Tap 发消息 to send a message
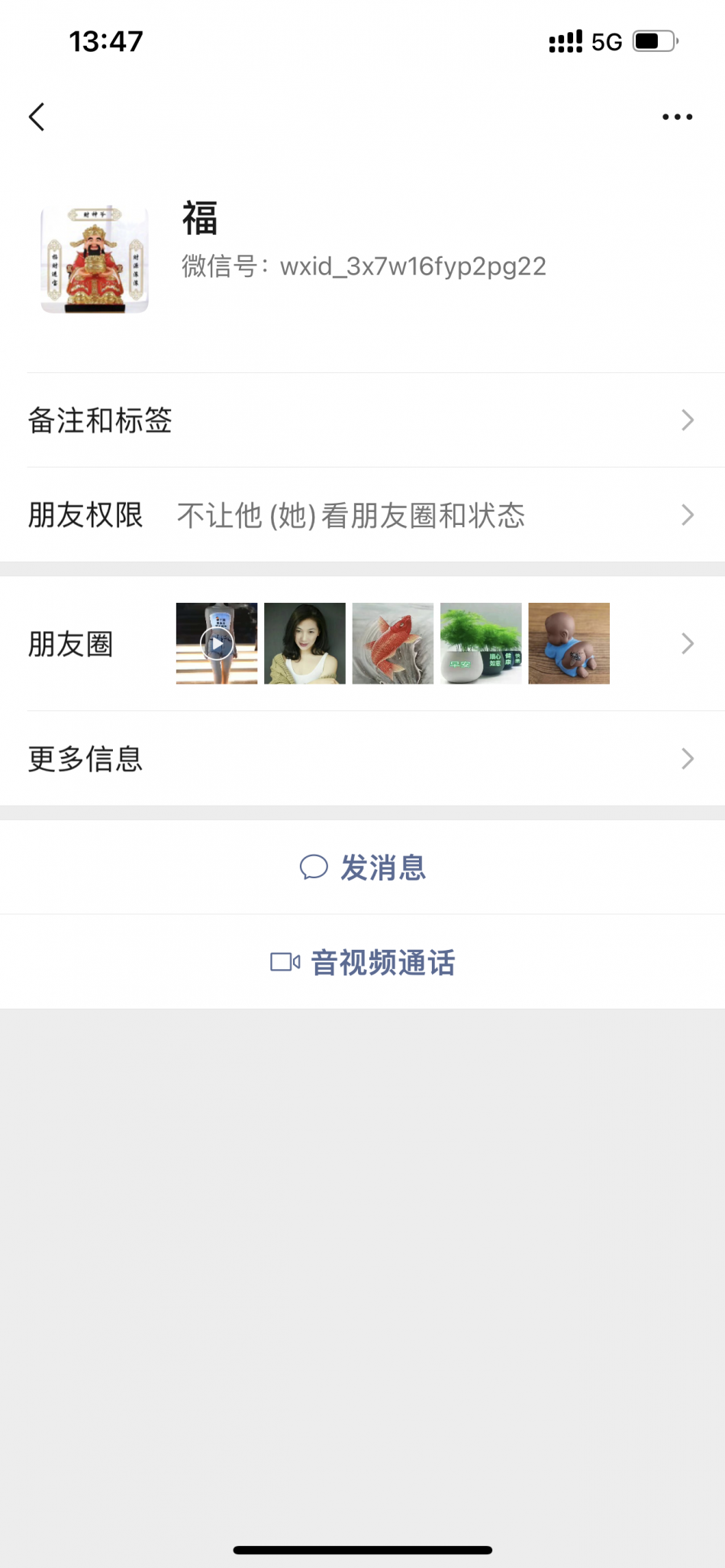The image size is (725, 1568). [x=363, y=868]
